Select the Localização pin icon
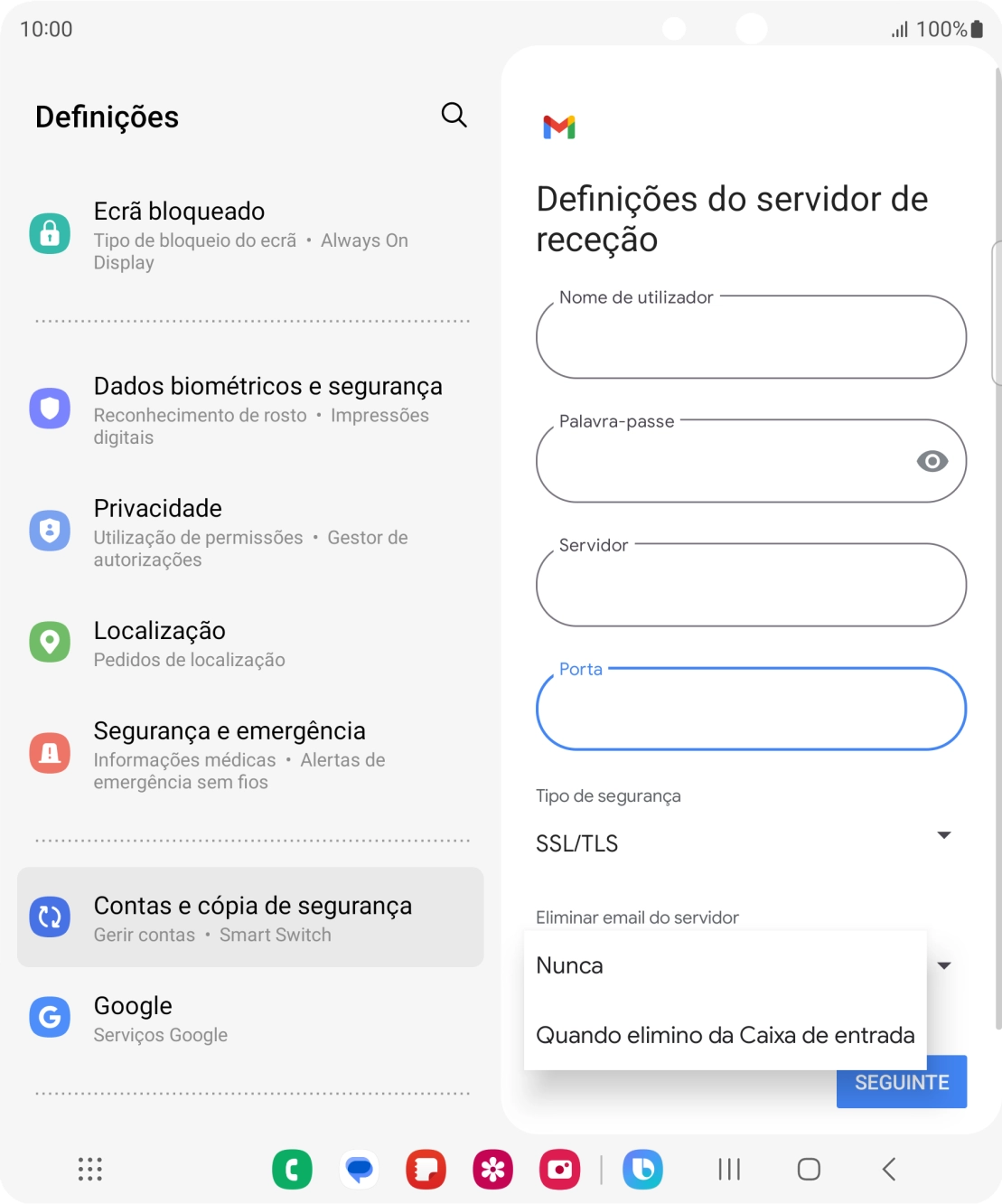The width and height of the screenshot is (1002, 1204). (x=51, y=642)
